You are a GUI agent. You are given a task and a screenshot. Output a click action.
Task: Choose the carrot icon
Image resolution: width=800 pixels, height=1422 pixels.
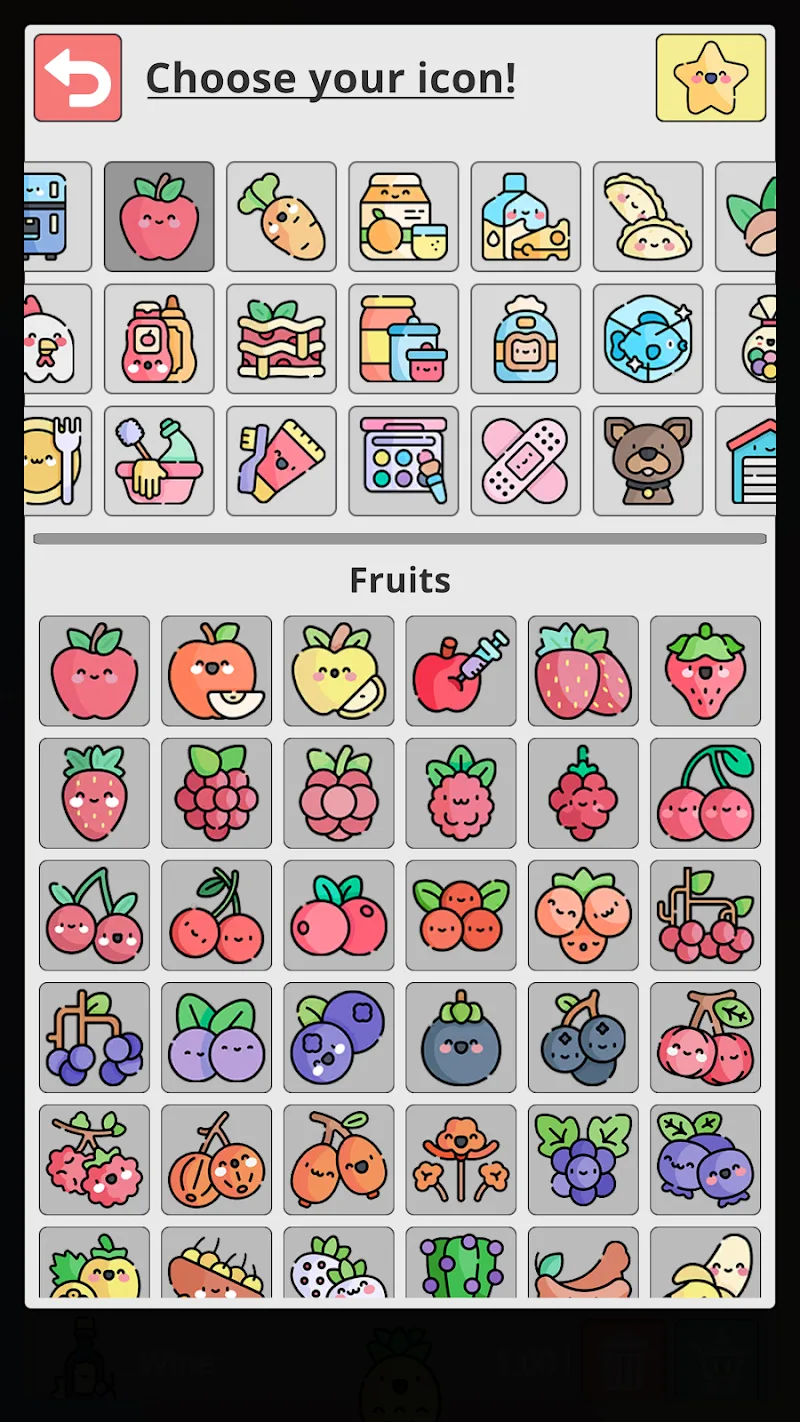click(281, 216)
